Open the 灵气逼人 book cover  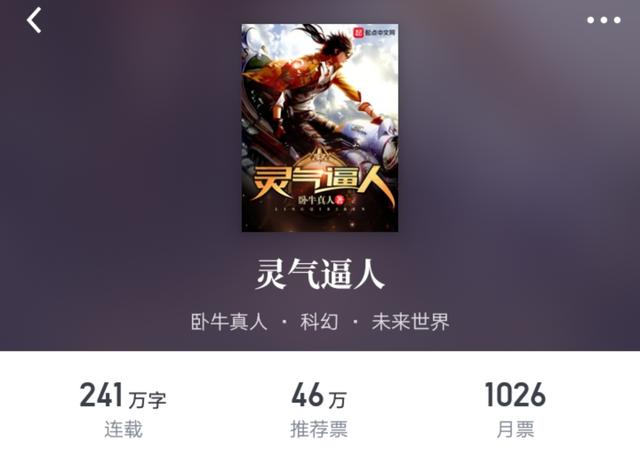[320, 128]
